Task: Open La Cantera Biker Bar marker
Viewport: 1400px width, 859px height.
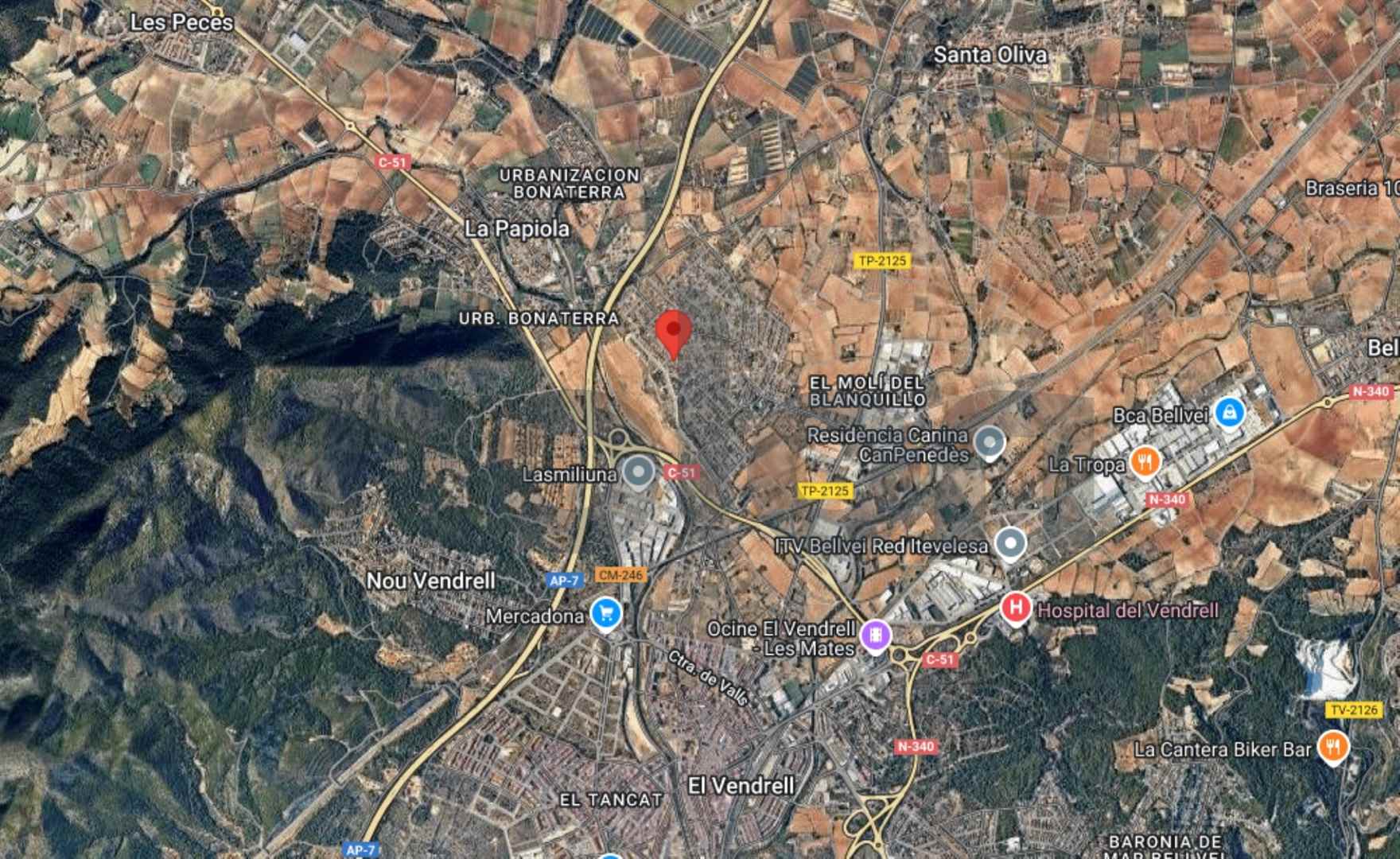Action: point(1332,747)
